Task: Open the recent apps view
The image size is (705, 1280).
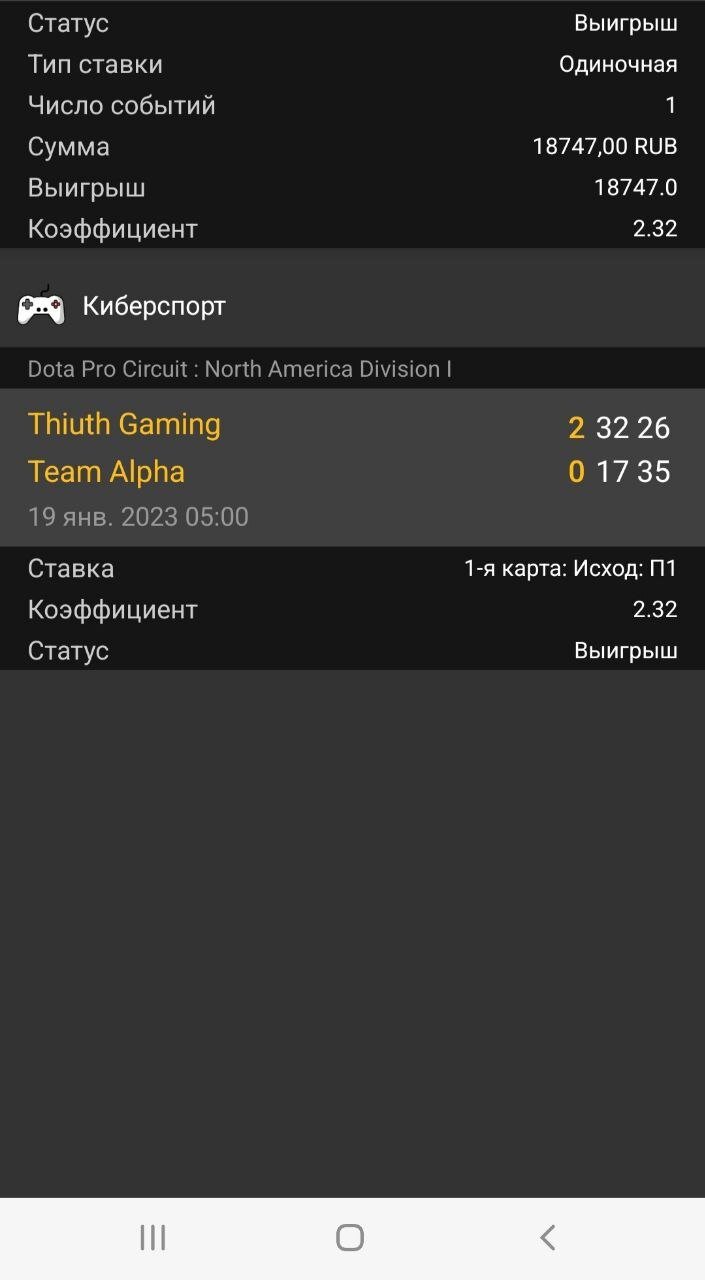Action: (152, 1238)
